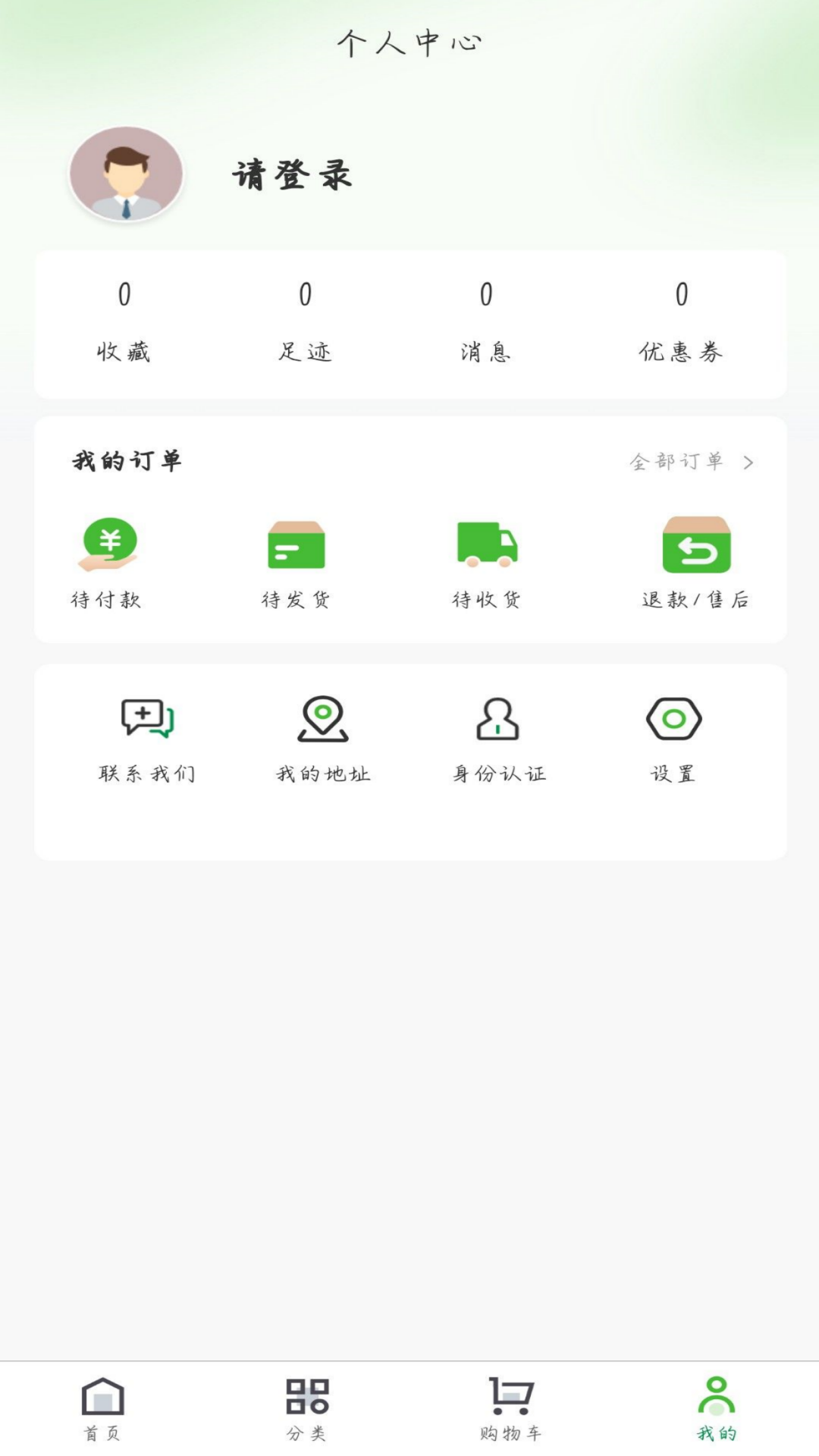Switch to the 首页 home tab
The height and width of the screenshot is (1456, 819).
click(x=102, y=1408)
